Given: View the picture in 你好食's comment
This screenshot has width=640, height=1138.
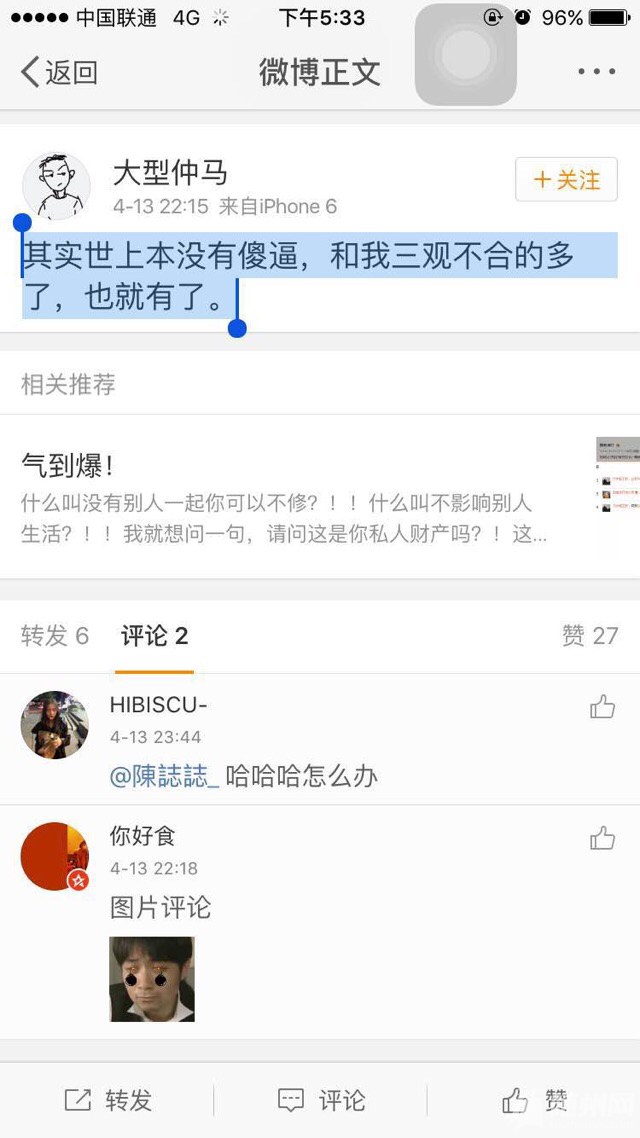Looking at the screenshot, I should [152, 978].
